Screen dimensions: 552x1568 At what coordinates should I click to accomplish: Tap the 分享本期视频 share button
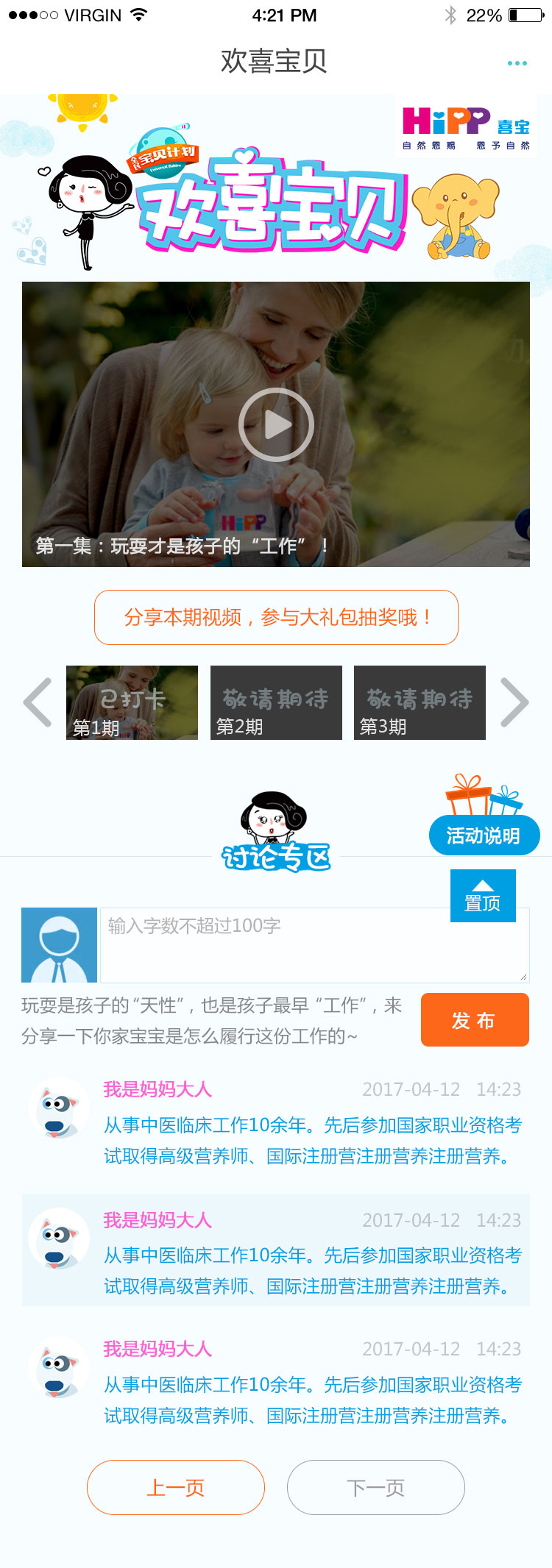[276, 617]
